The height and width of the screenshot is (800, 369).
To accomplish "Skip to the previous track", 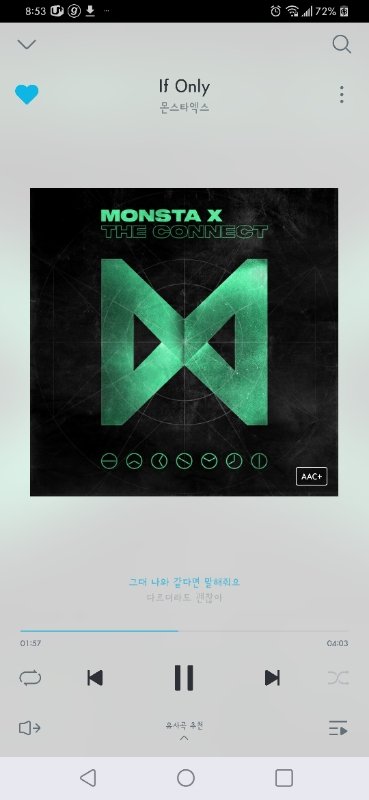I will [x=95, y=678].
